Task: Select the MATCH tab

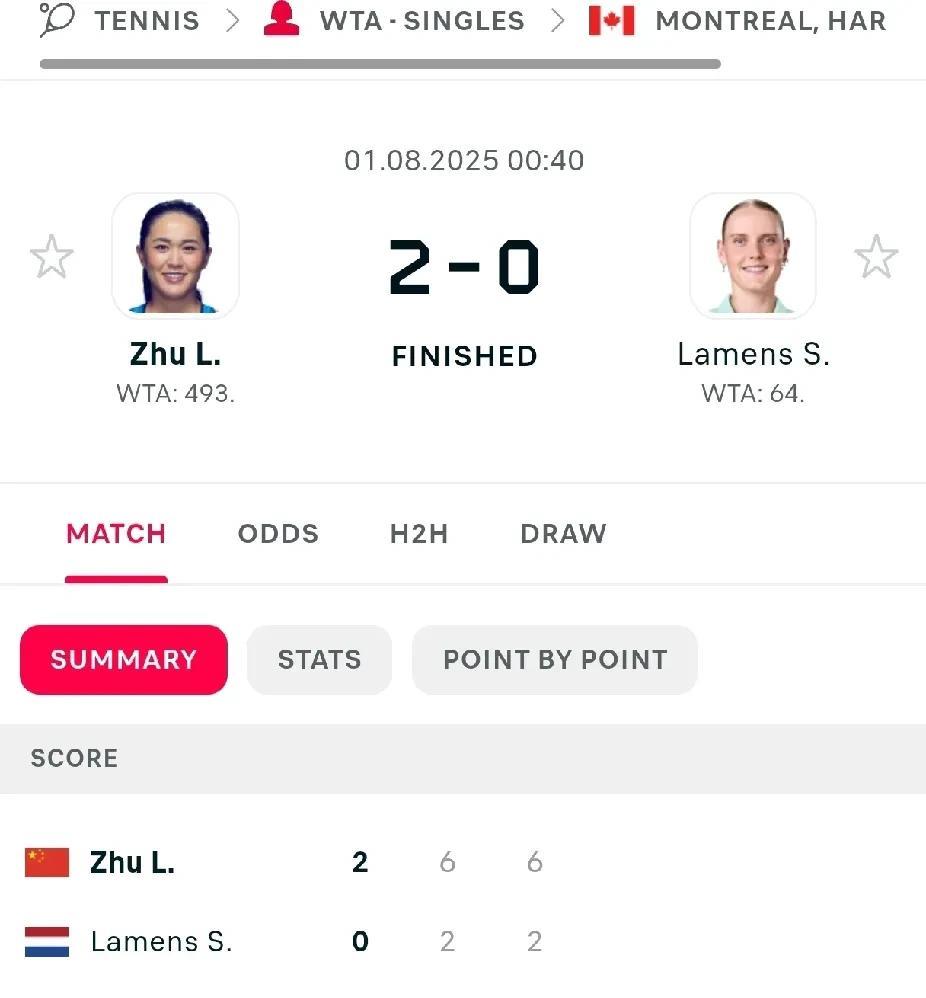Action: pyautogui.click(x=116, y=533)
